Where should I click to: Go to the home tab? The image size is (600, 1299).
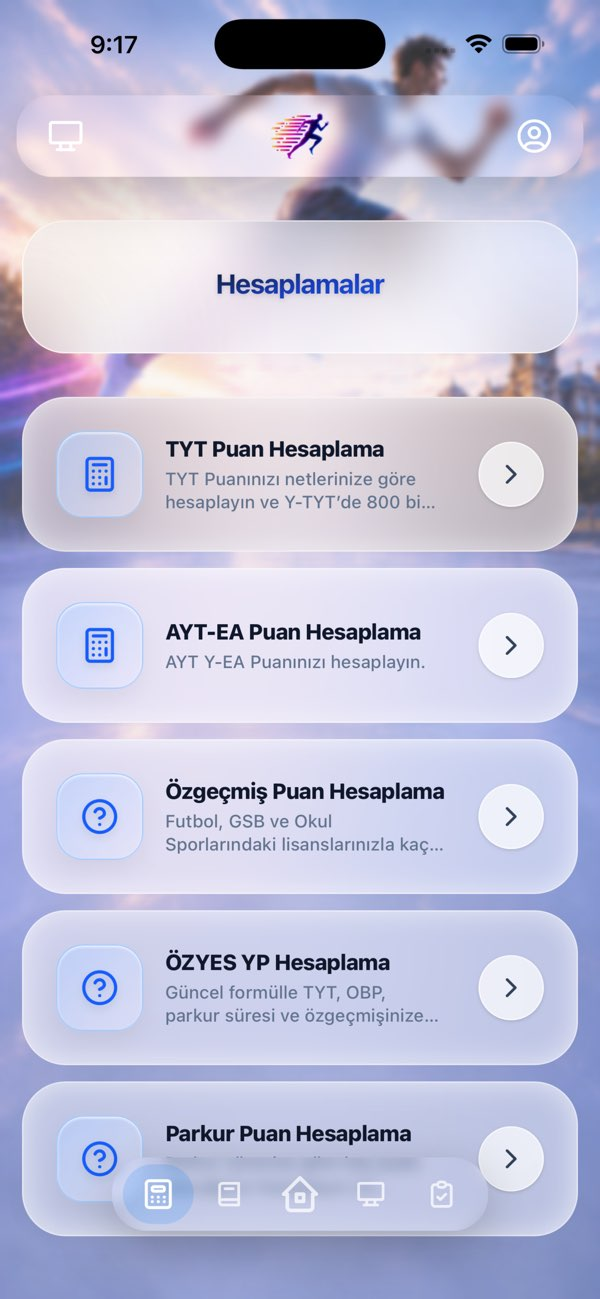coord(300,1194)
